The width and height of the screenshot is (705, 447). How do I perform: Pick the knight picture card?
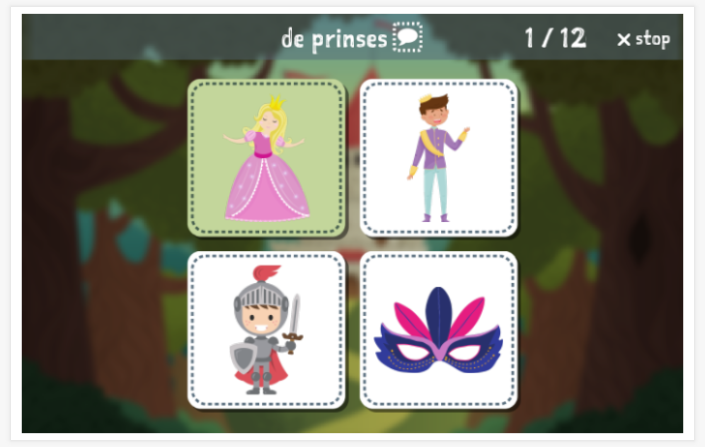pos(267,329)
